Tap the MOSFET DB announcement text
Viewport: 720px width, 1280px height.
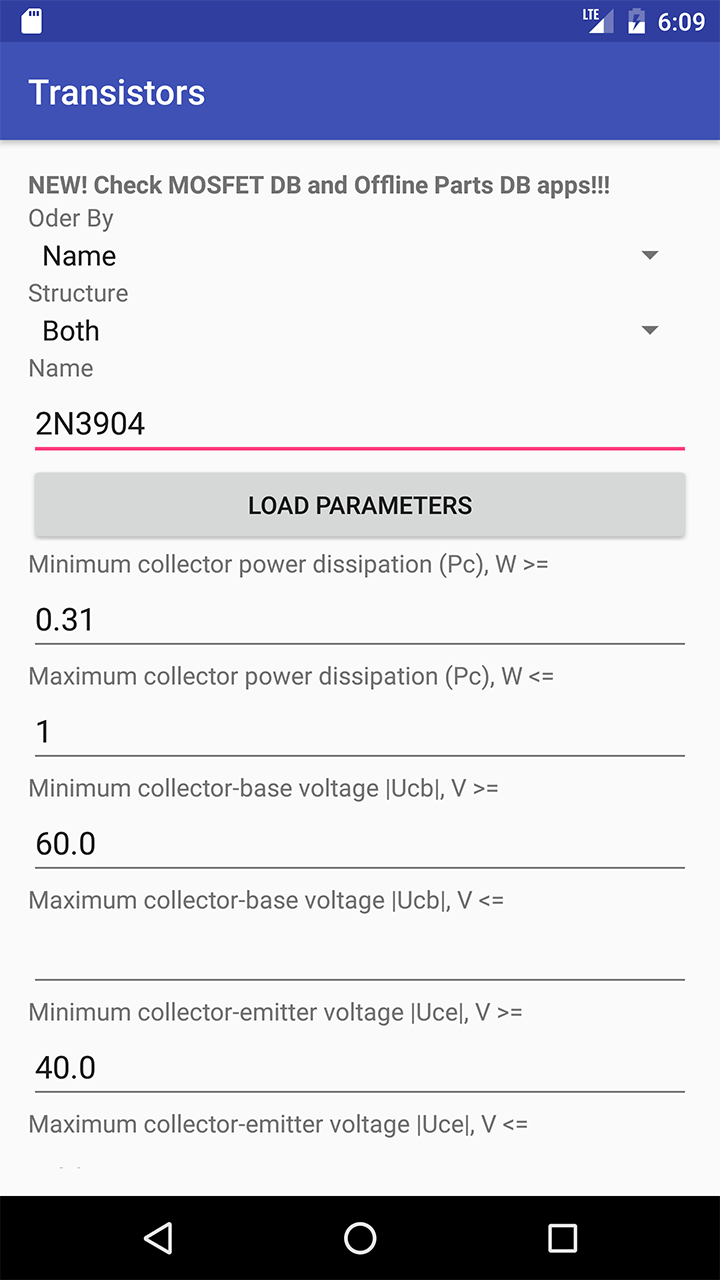click(318, 185)
